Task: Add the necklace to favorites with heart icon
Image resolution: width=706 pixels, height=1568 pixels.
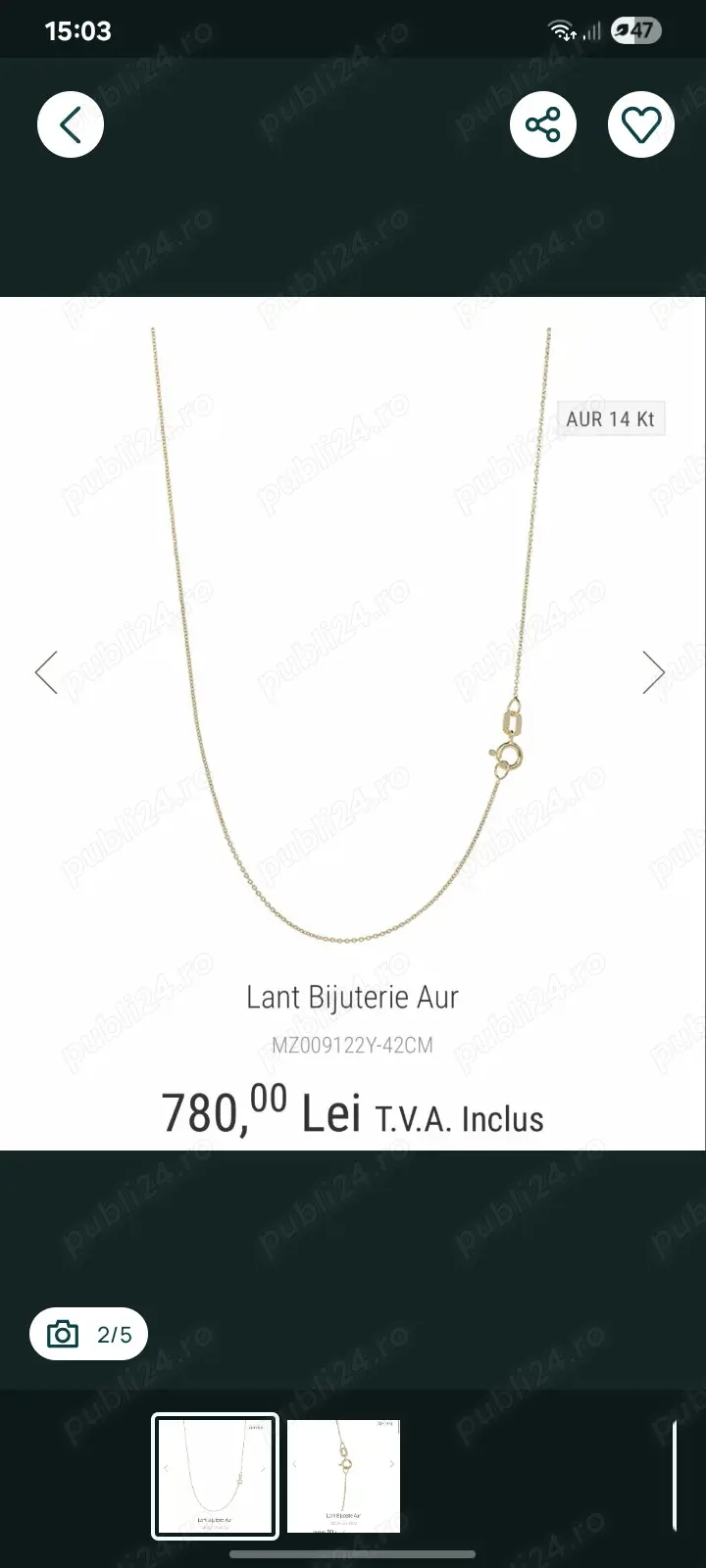Action: coord(641,123)
